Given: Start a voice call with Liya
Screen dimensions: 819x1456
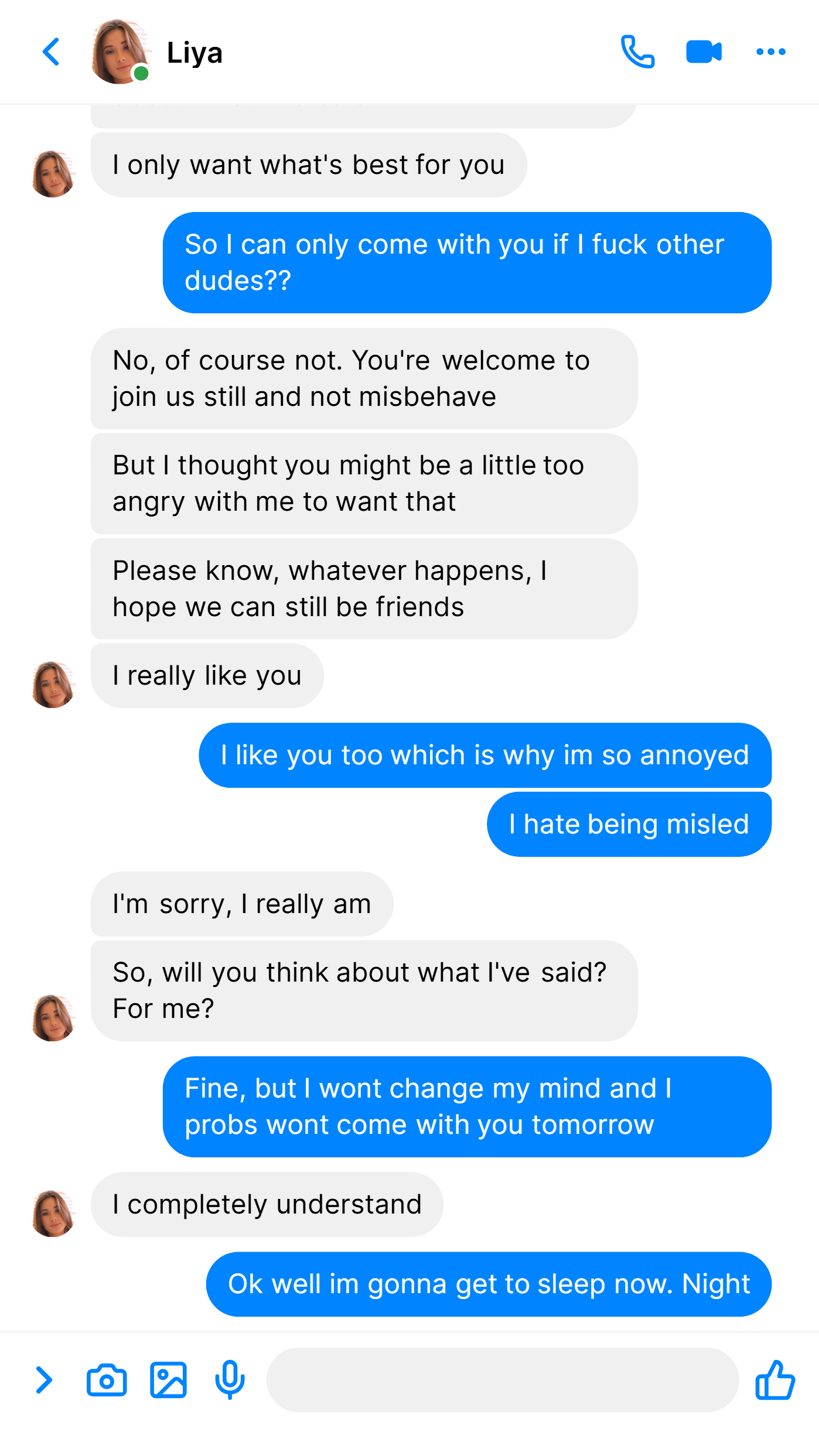Looking at the screenshot, I should (637, 52).
